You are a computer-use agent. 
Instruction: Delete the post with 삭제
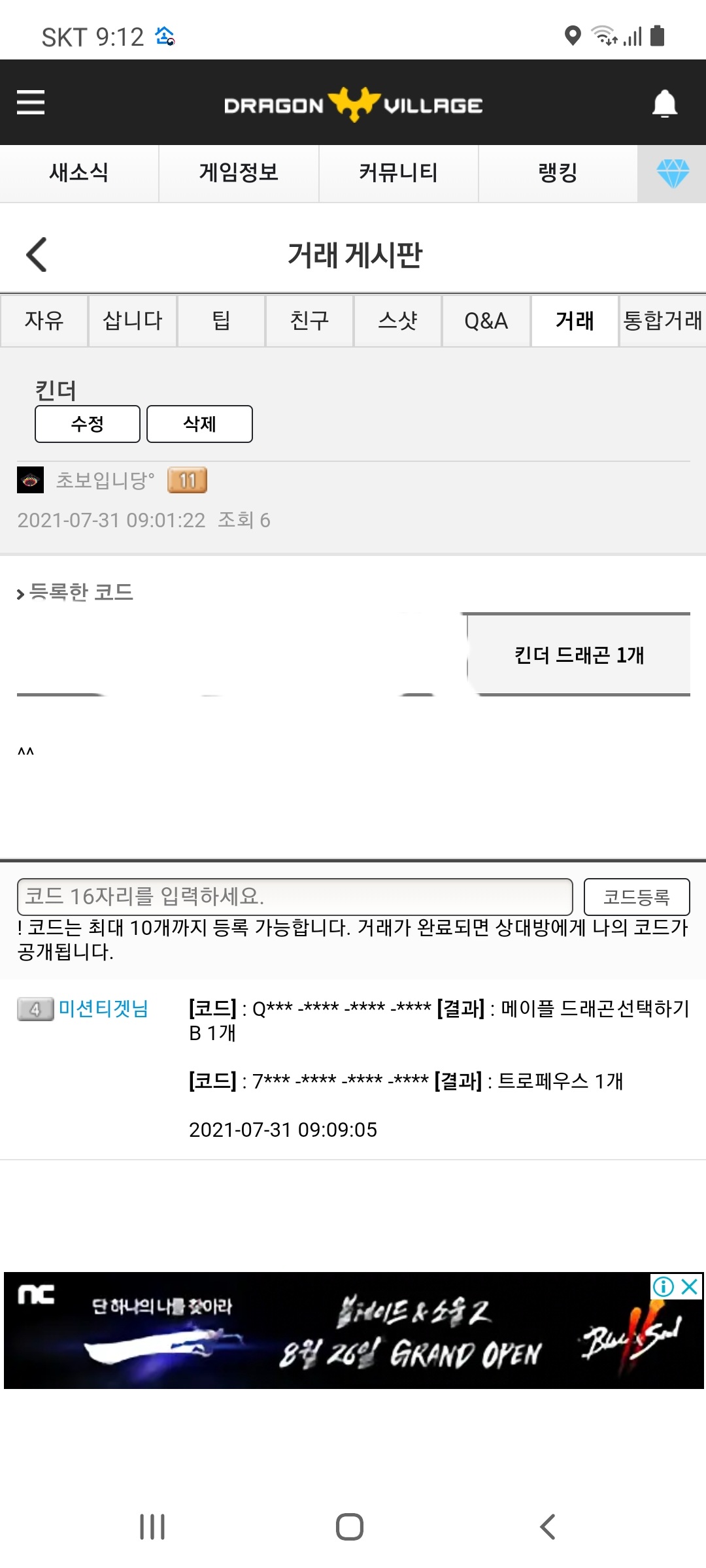click(199, 424)
